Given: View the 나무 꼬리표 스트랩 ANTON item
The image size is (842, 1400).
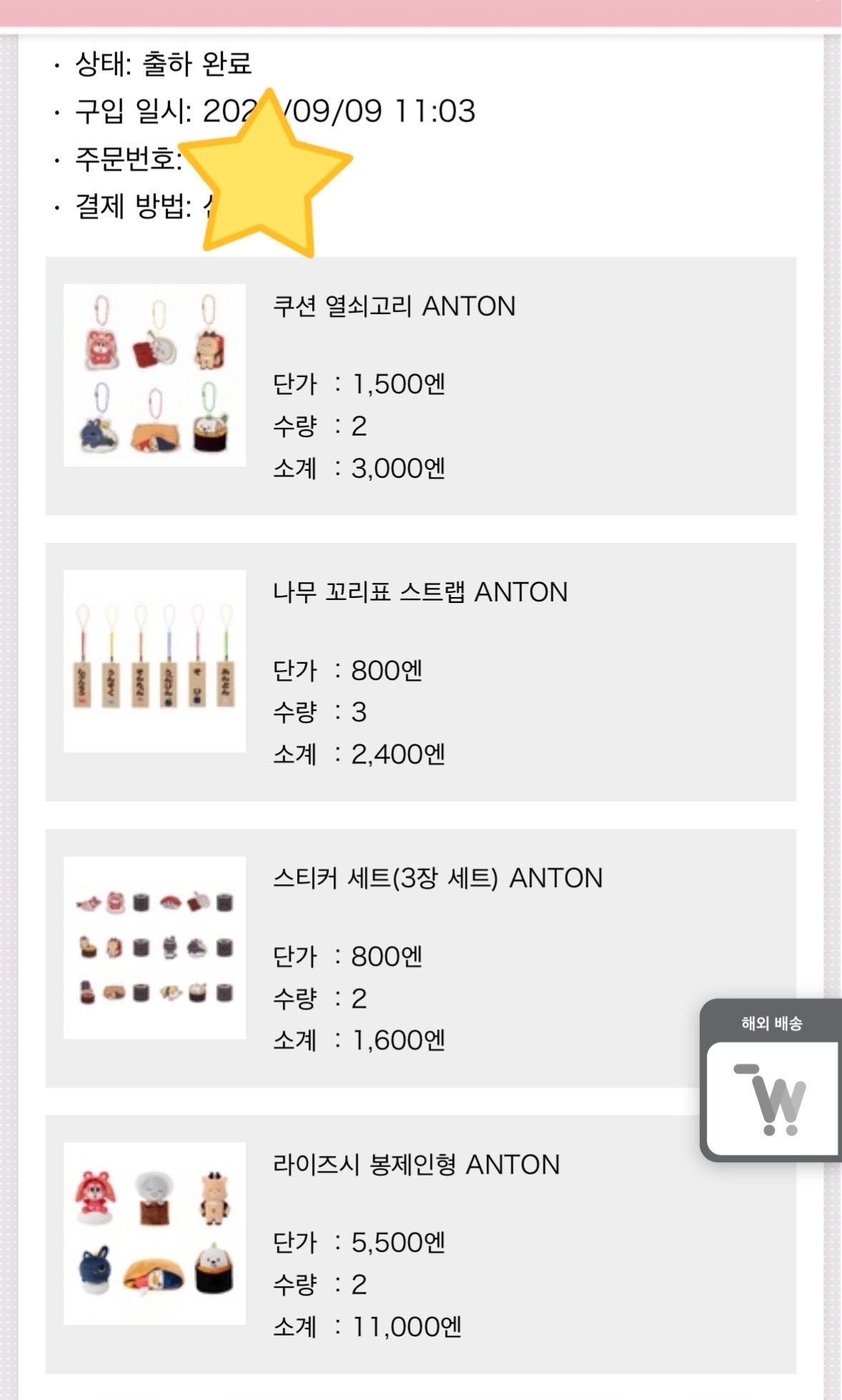Looking at the screenshot, I should pos(420,592).
